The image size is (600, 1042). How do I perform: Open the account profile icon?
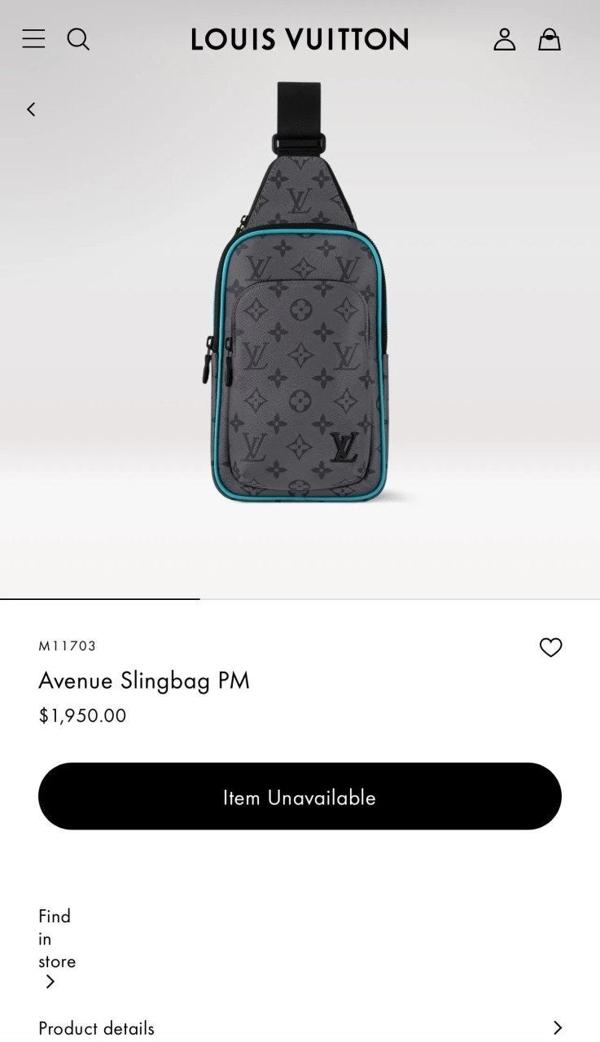504,39
